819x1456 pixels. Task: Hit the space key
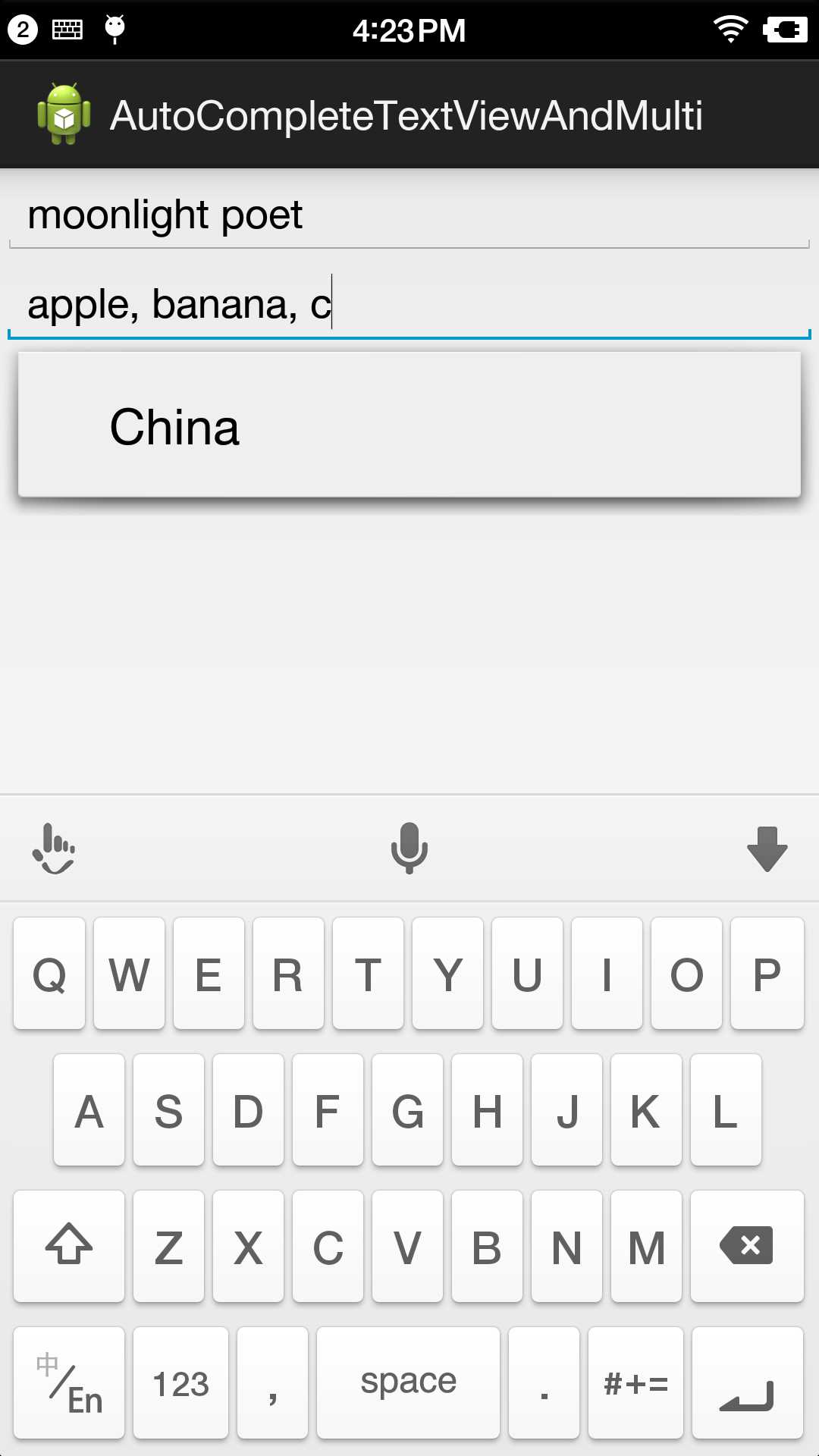[408, 1382]
